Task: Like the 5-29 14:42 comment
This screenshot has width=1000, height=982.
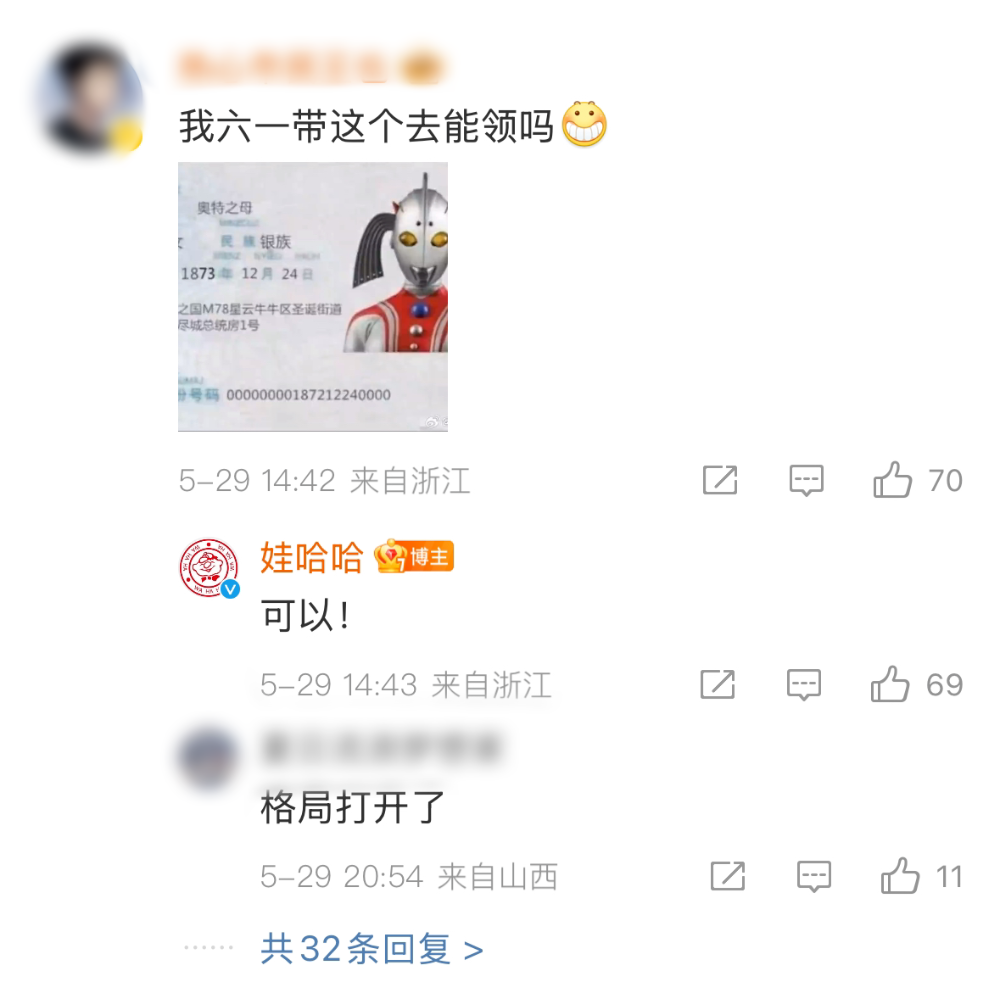Action: click(892, 481)
